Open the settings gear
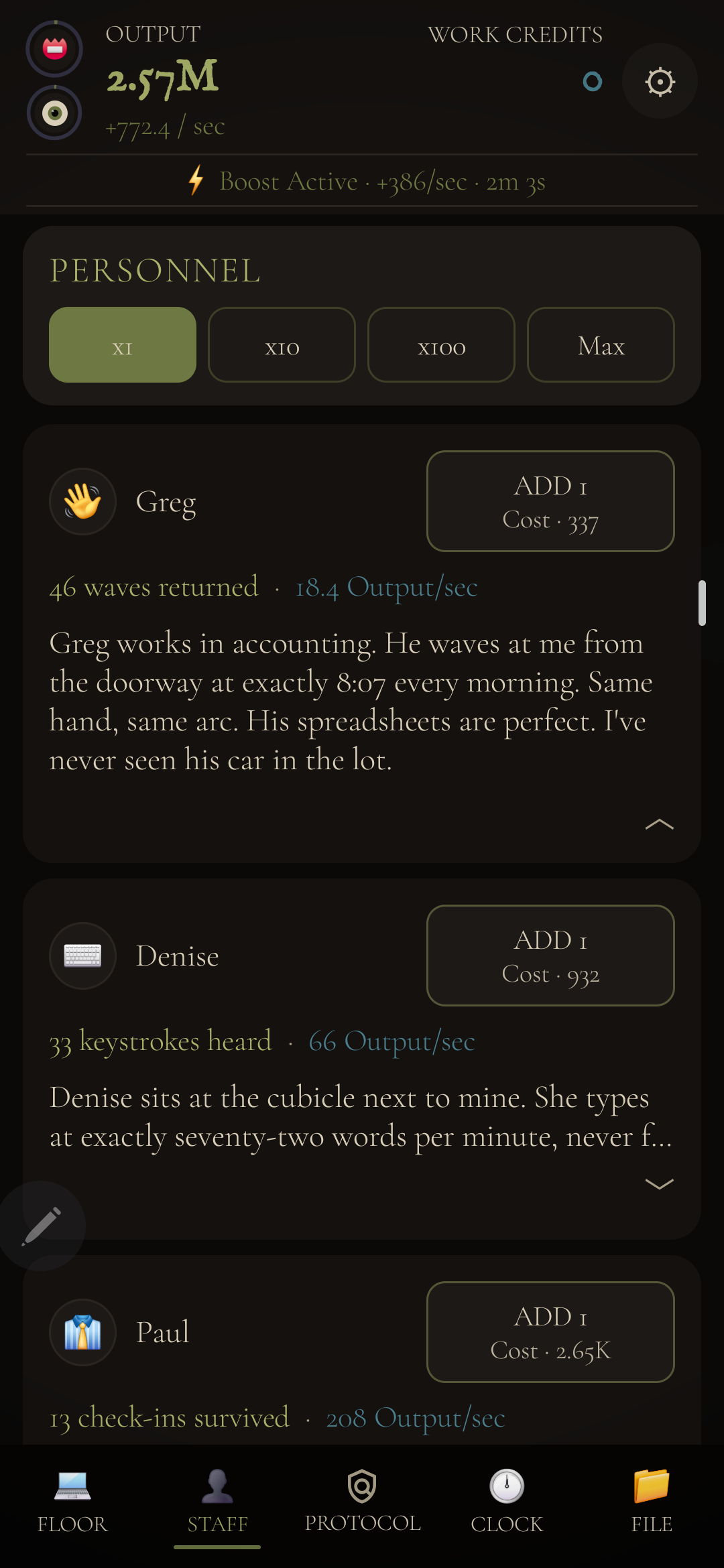This screenshot has height=1568, width=724. pos(660,82)
